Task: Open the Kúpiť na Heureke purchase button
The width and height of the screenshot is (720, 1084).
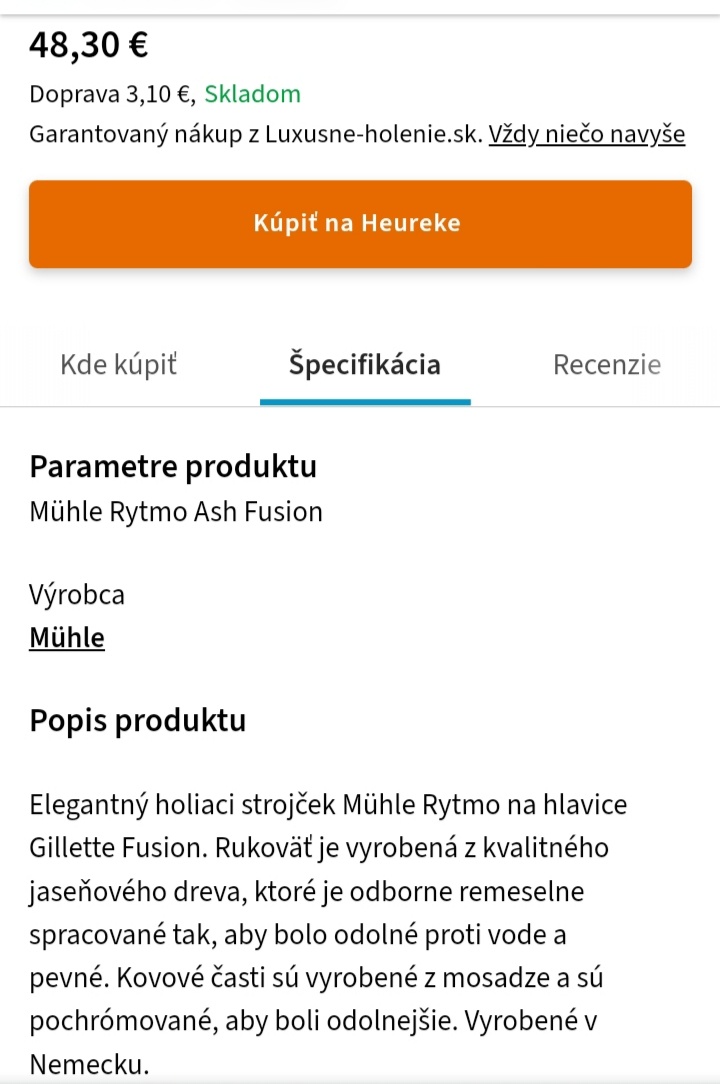Action: (x=360, y=223)
